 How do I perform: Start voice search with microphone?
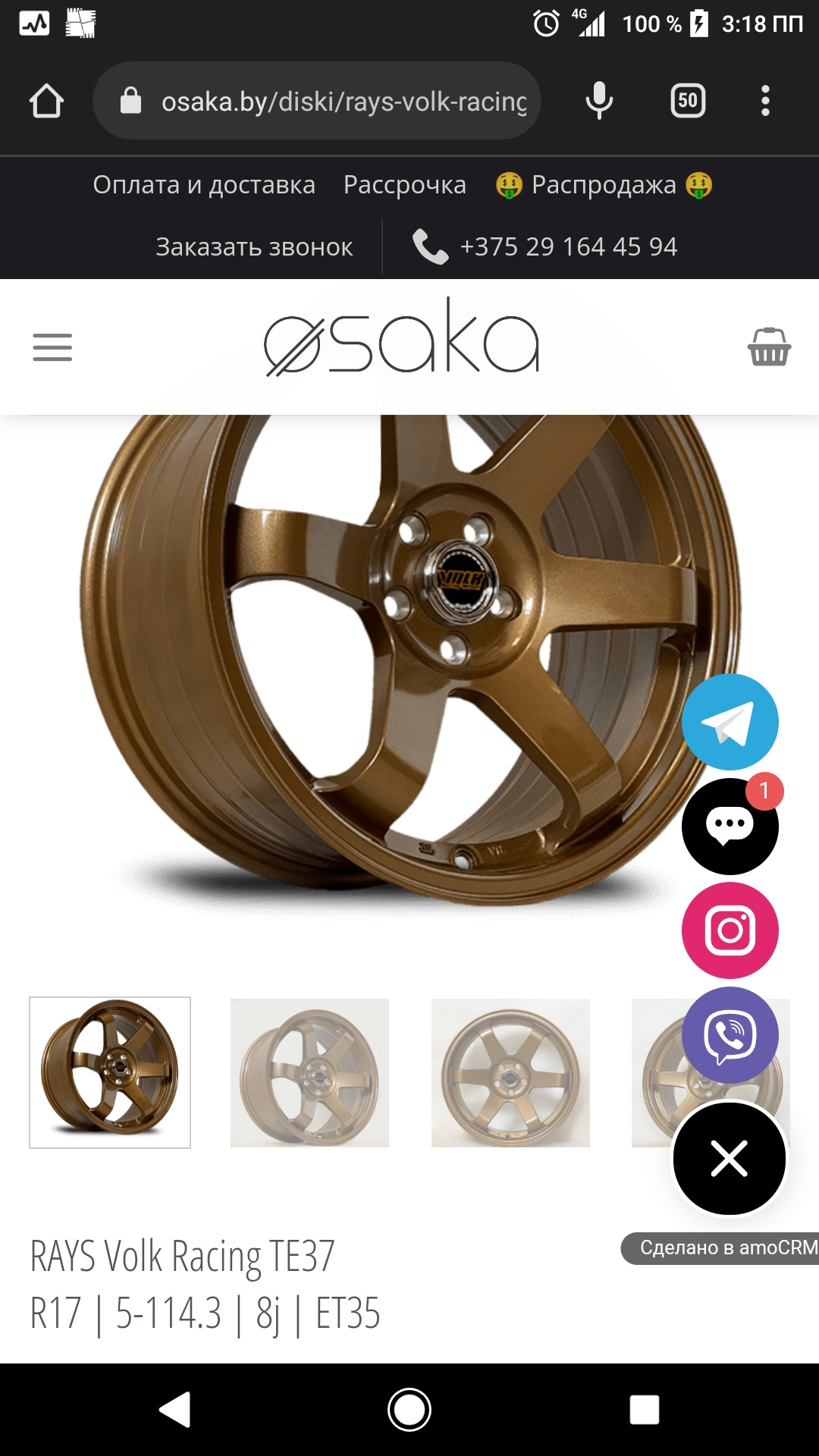(x=599, y=101)
